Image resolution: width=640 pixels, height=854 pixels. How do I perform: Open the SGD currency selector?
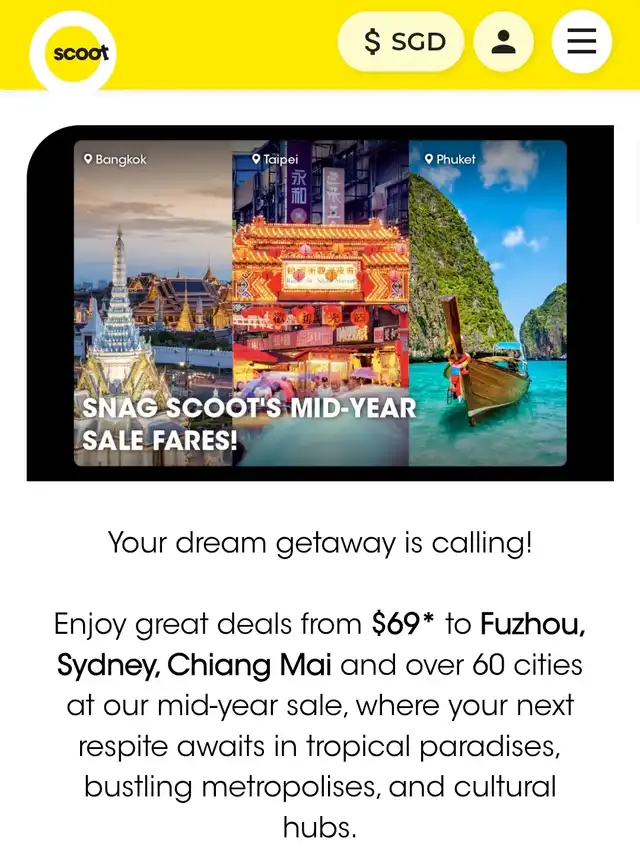coord(401,42)
